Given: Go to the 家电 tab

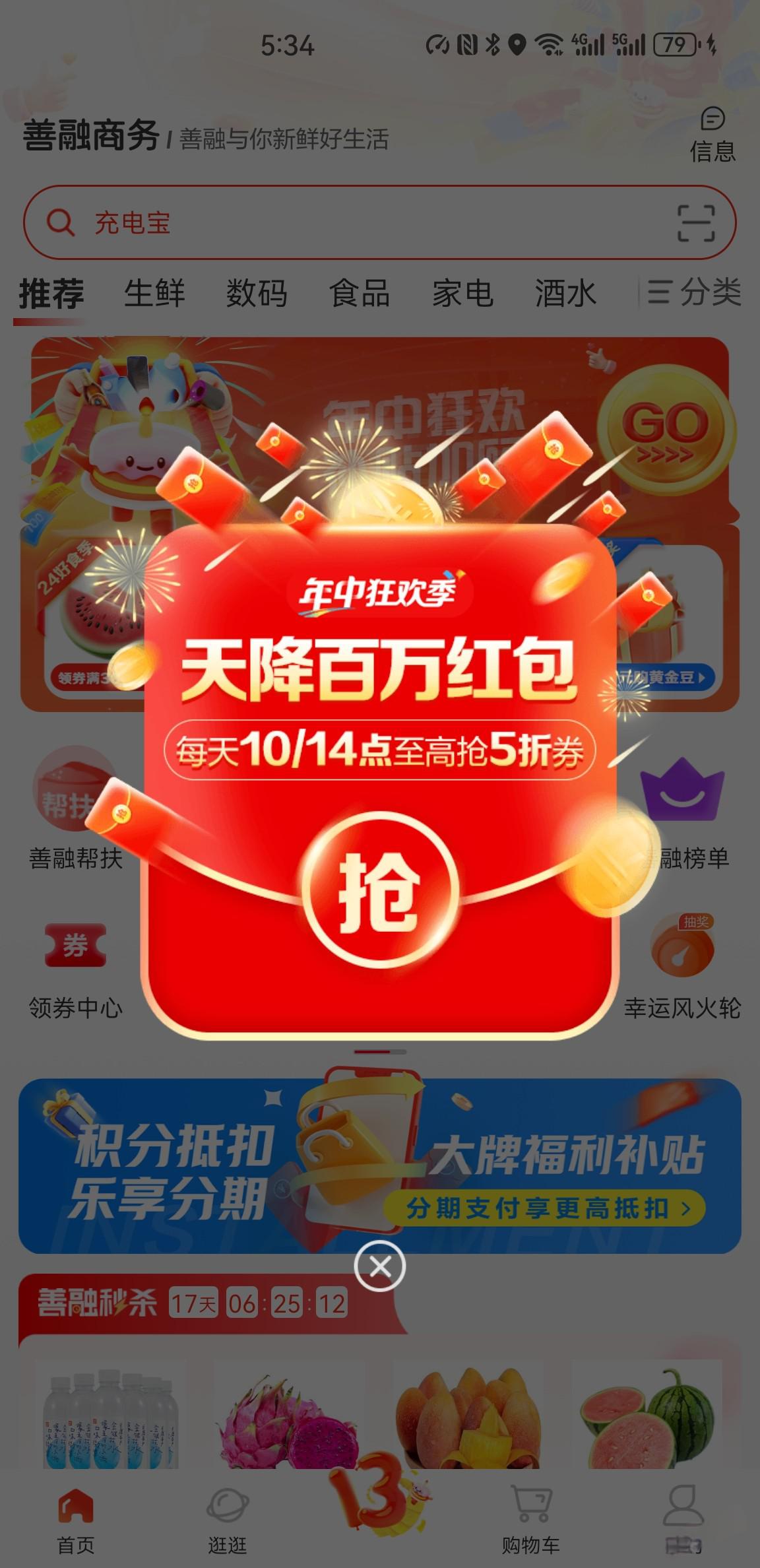Looking at the screenshot, I should [x=462, y=293].
